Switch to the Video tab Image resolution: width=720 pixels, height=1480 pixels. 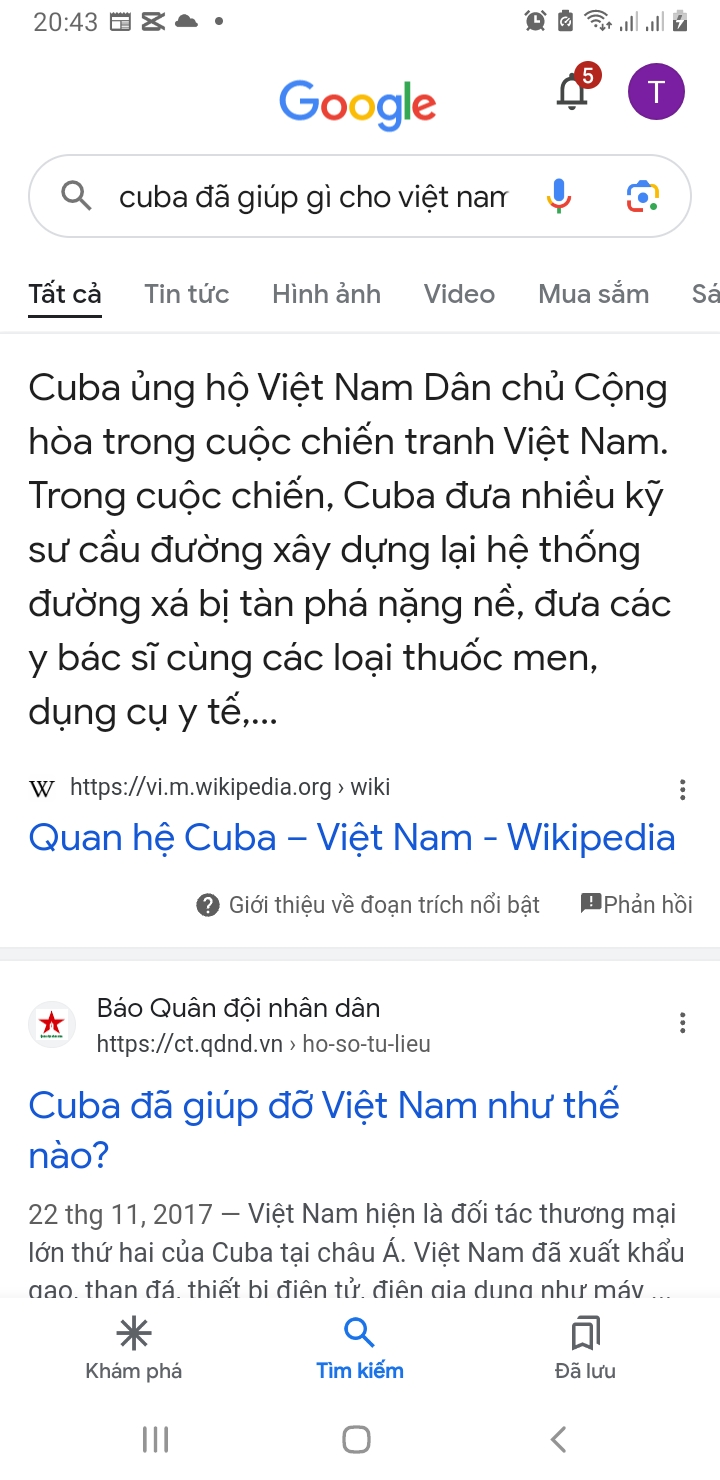(459, 294)
